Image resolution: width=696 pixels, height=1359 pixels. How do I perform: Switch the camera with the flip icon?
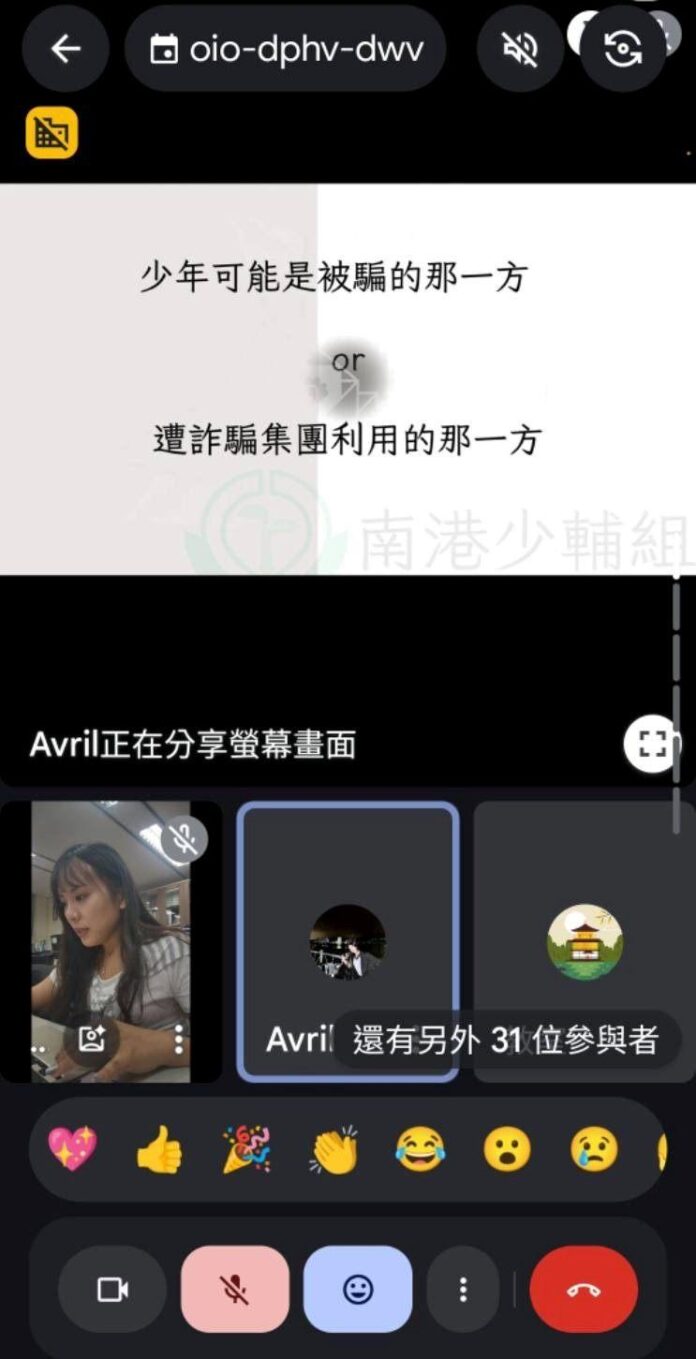[x=623, y=49]
